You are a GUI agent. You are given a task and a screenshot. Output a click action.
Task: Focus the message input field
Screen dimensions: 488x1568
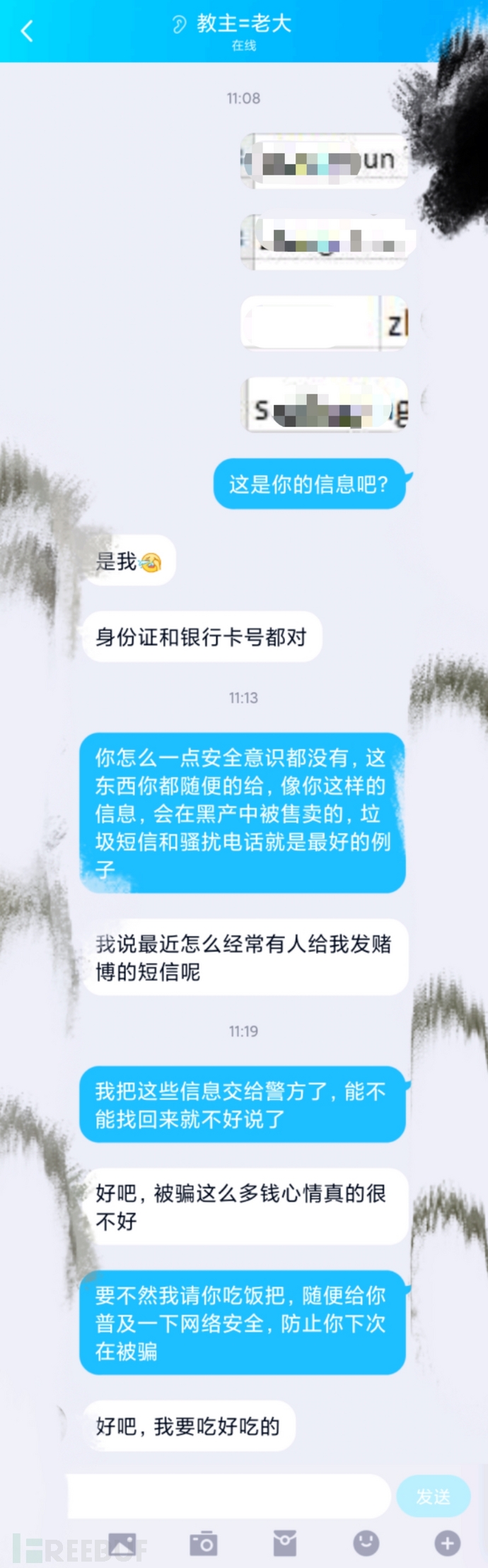pos(228,1496)
